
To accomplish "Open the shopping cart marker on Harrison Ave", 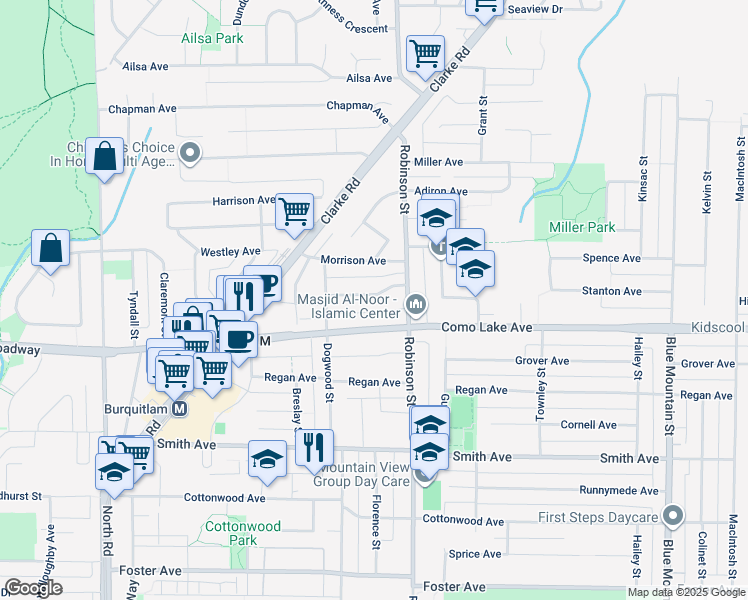I will pos(295,211).
